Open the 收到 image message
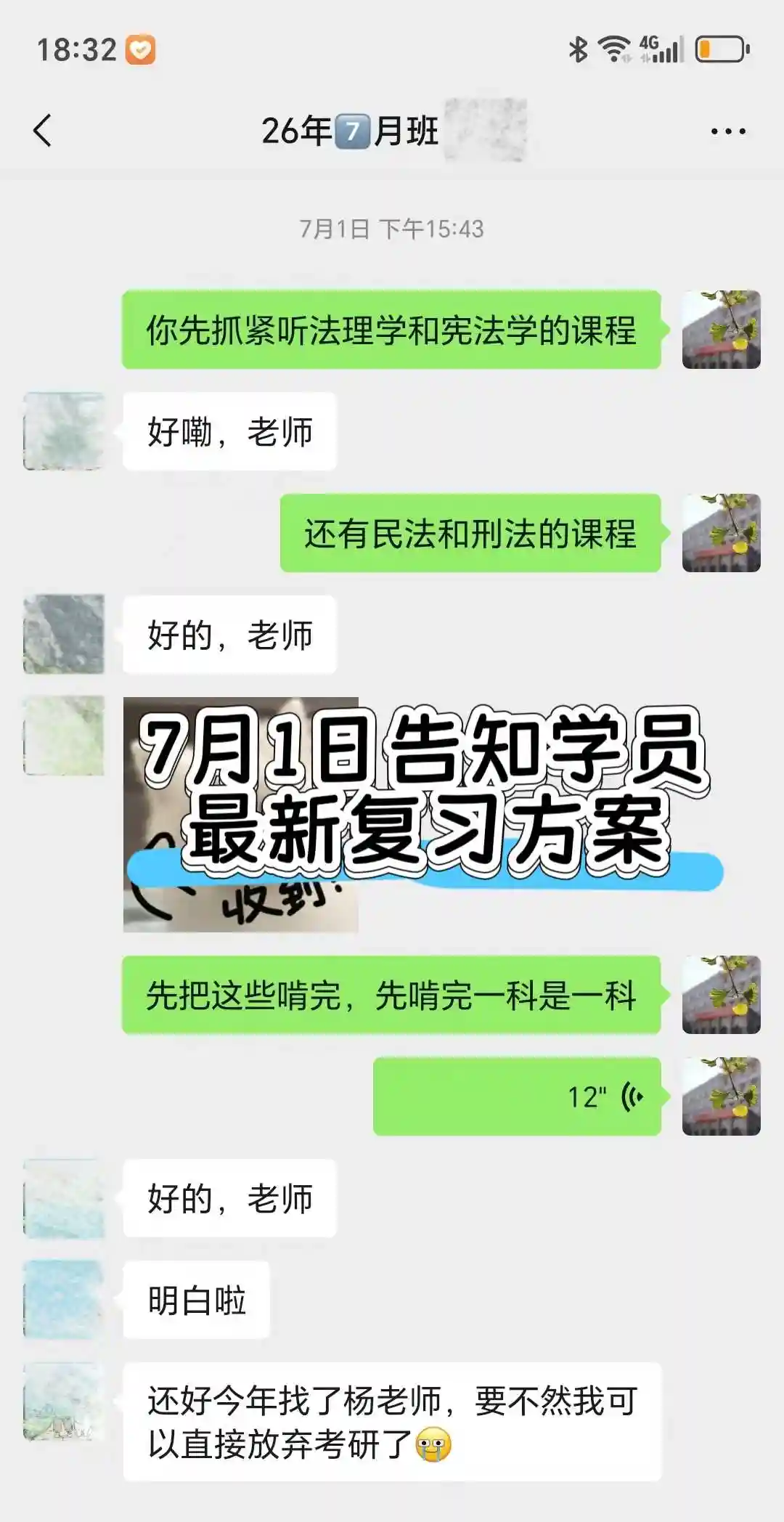Screen dimensions: 784x1522 coord(240,815)
